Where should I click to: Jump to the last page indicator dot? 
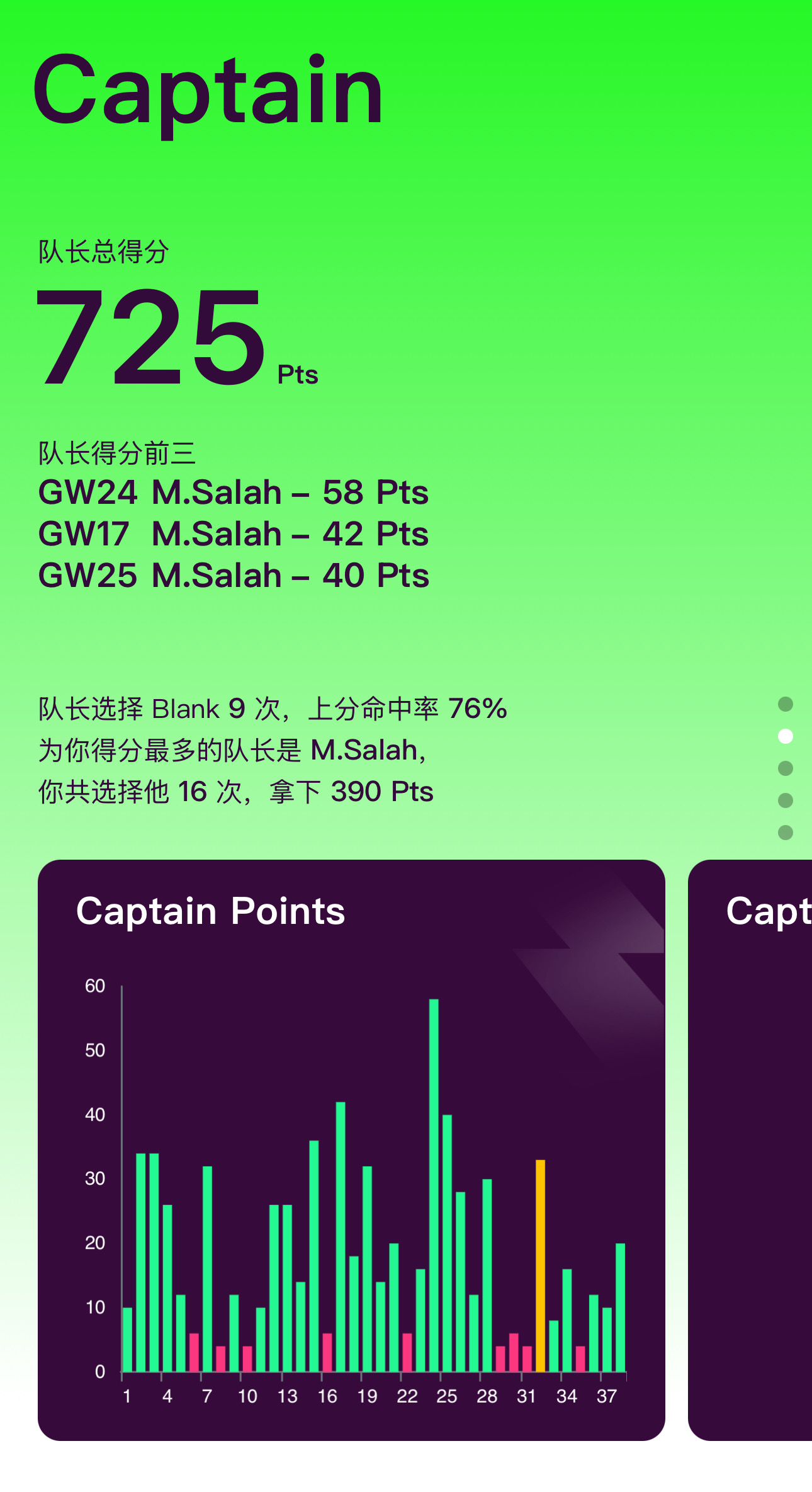pos(785,833)
